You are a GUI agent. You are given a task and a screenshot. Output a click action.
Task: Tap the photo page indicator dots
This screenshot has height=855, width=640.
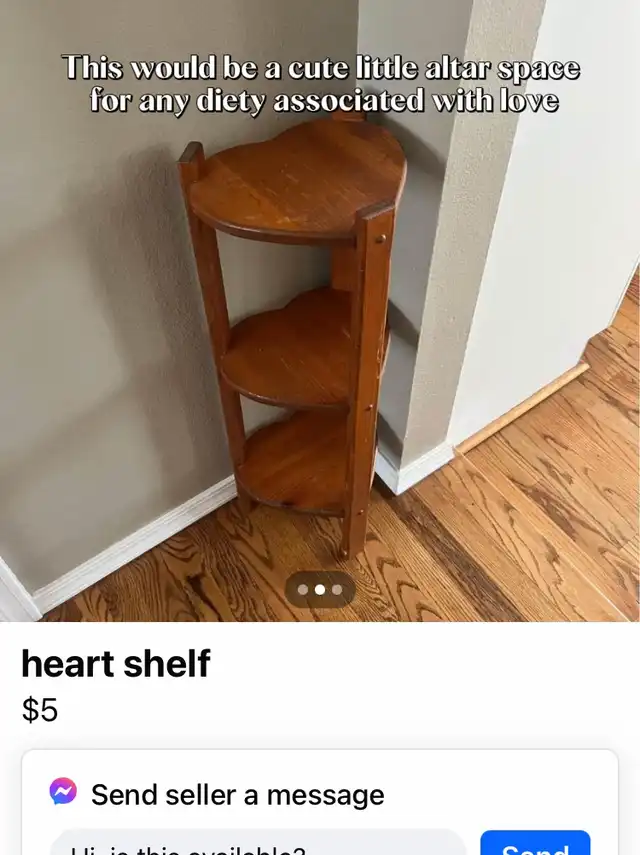[320, 589]
